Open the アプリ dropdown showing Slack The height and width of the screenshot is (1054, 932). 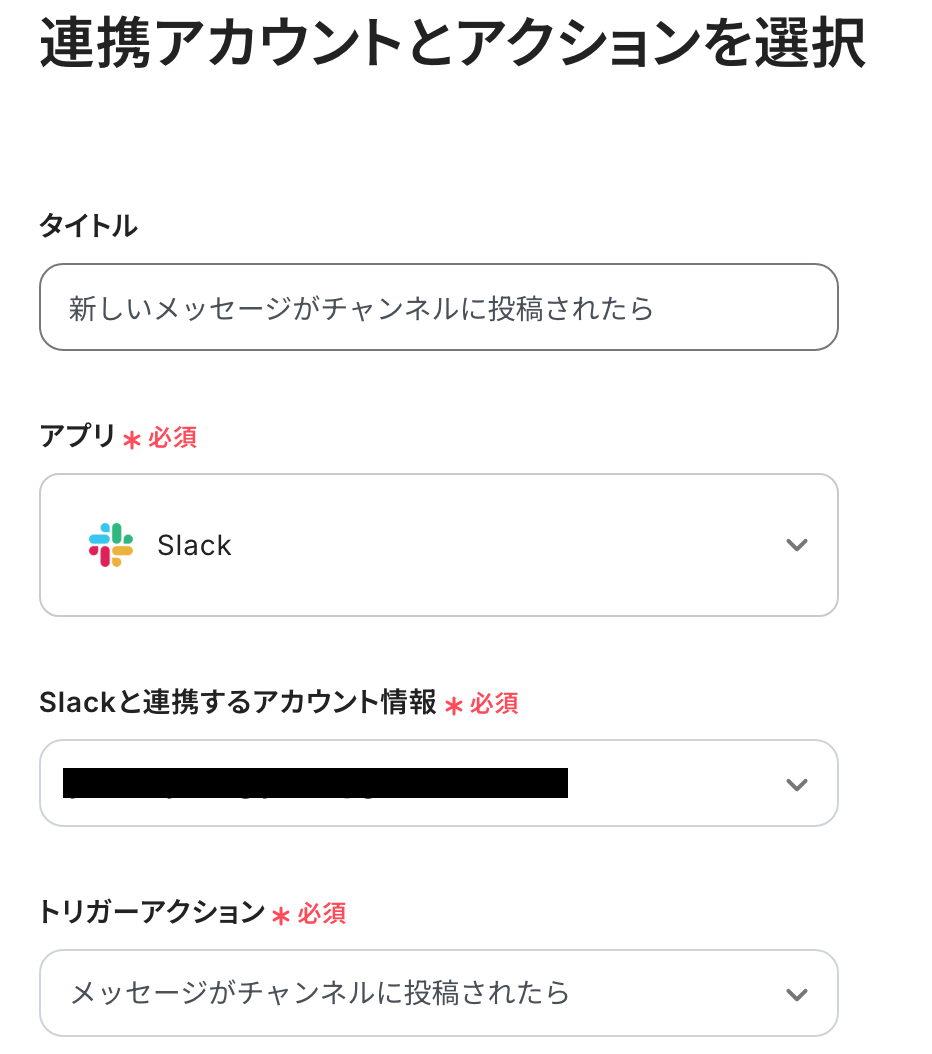pos(438,545)
